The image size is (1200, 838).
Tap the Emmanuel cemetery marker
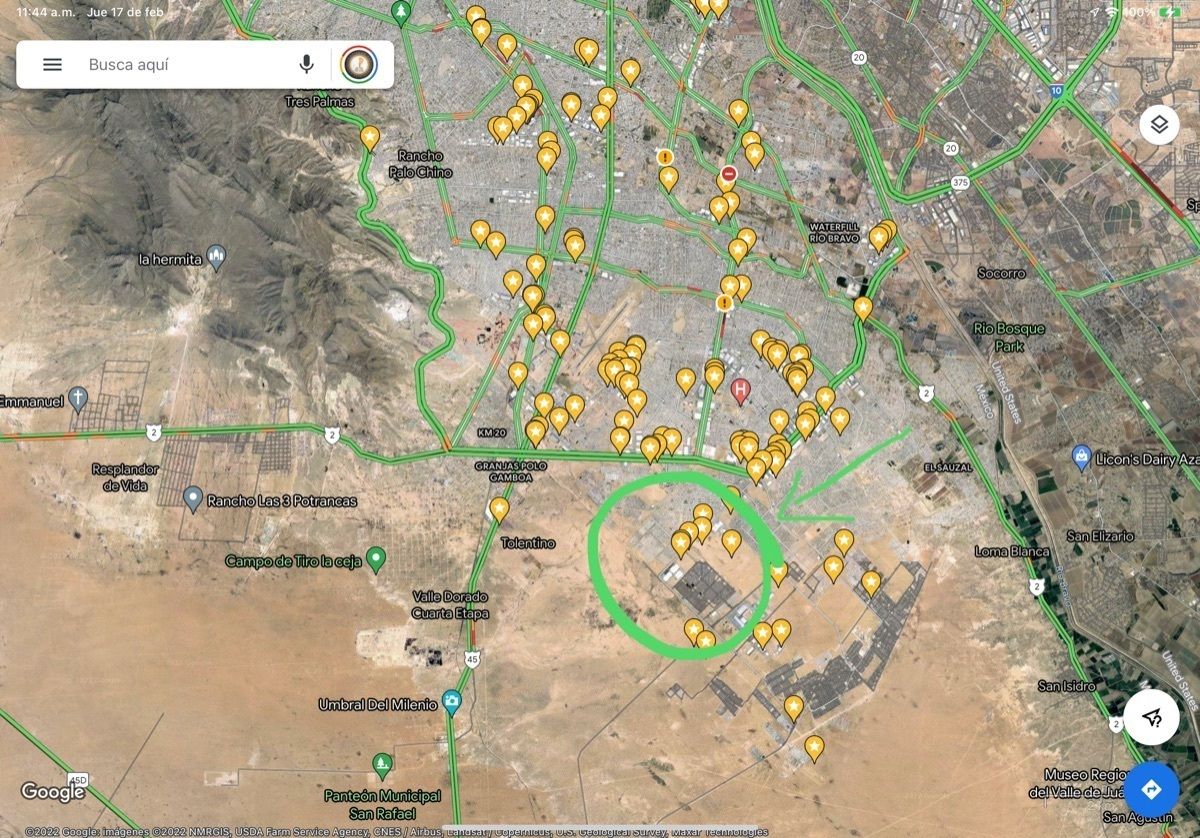(78, 398)
